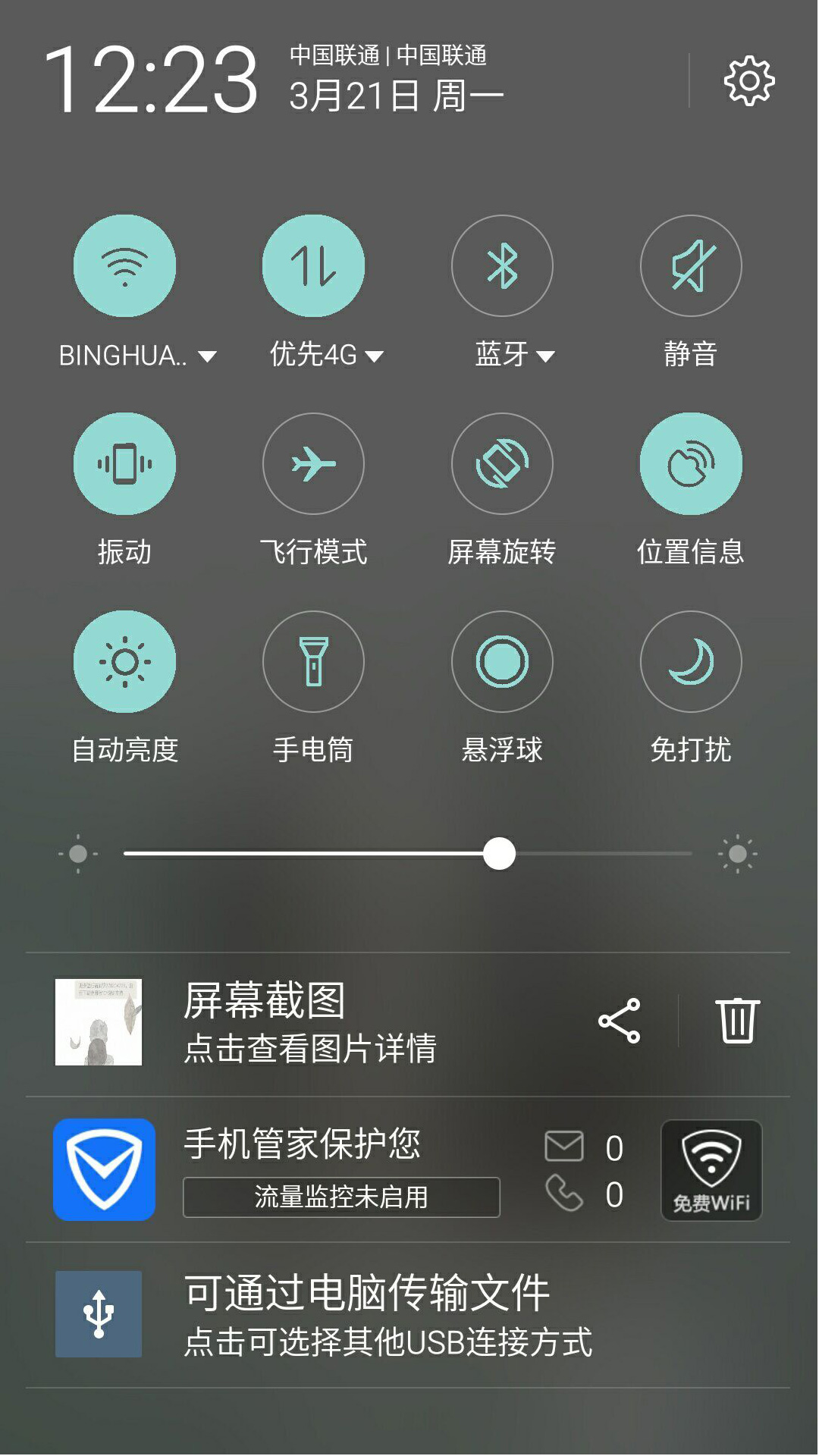Viewport: 819px width, 1456px height.
Task: Open USB file transfer notification
Action: [x=387, y=1315]
